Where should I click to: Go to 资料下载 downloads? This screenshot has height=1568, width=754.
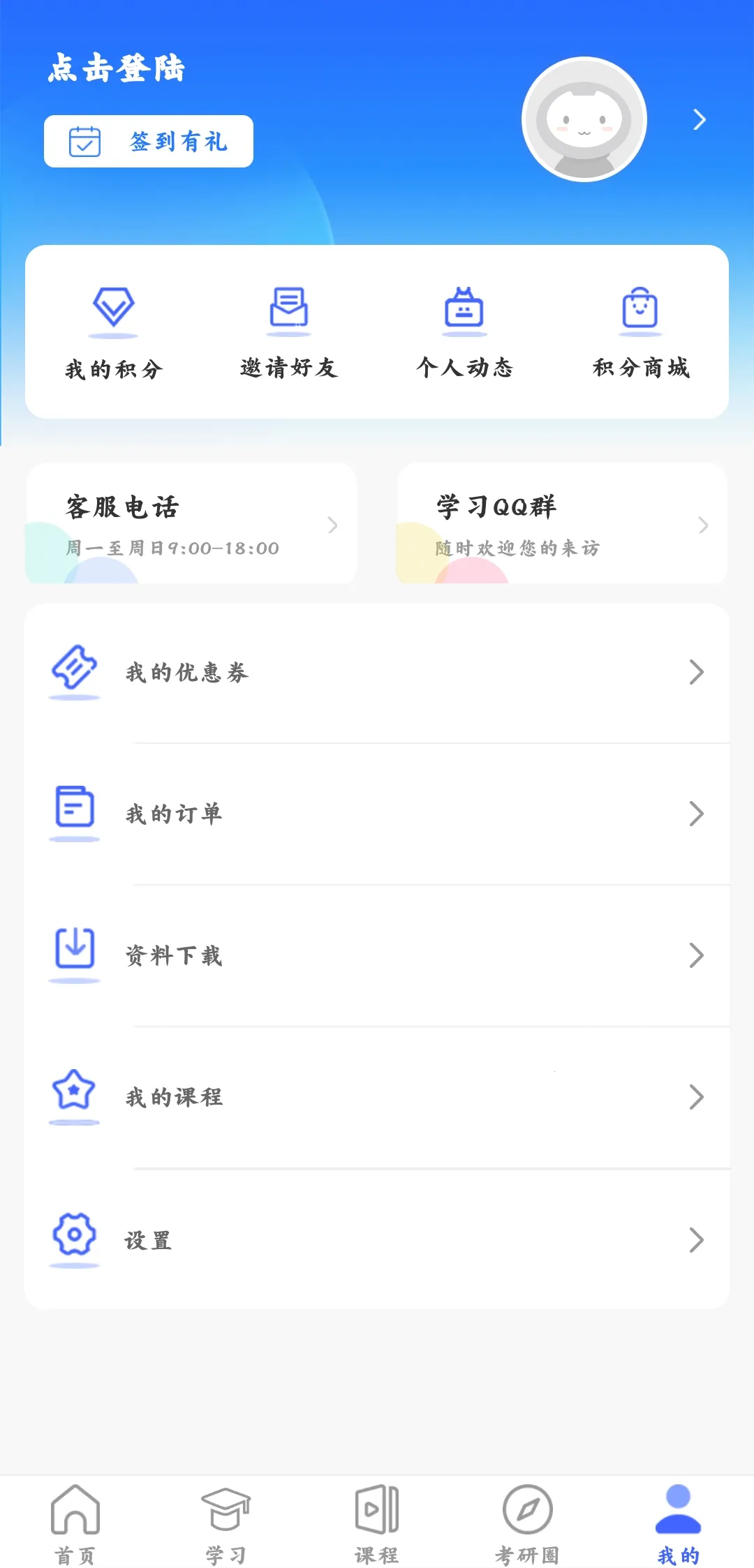tap(377, 955)
